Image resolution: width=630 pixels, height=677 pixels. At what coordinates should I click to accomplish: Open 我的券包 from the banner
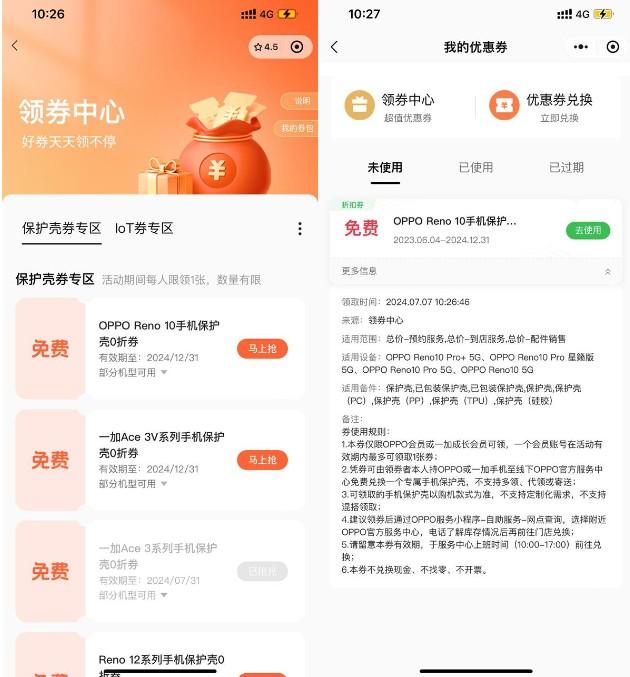coord(296,128)
